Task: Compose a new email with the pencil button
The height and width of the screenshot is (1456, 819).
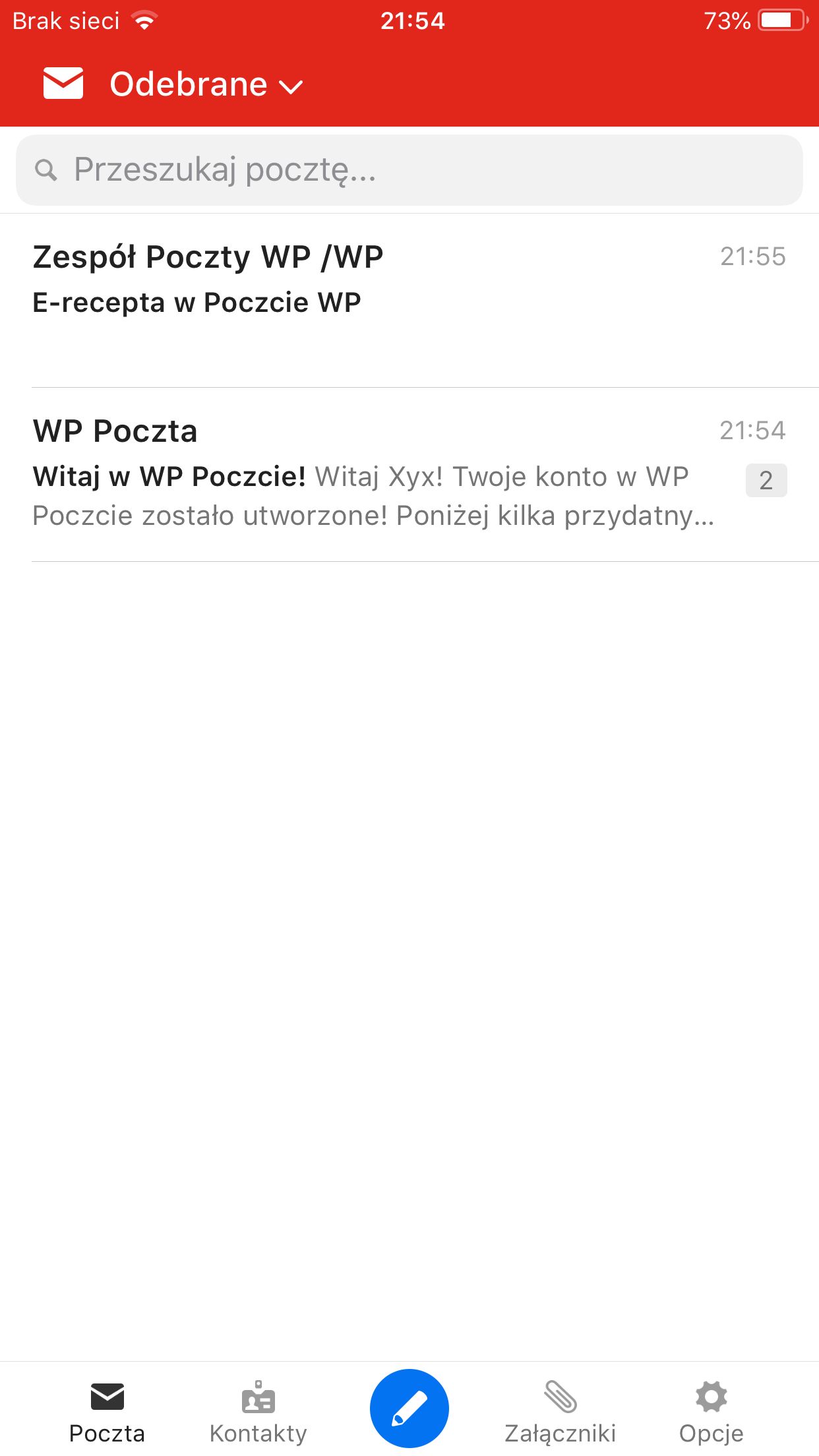Action: click(409, 1409)
